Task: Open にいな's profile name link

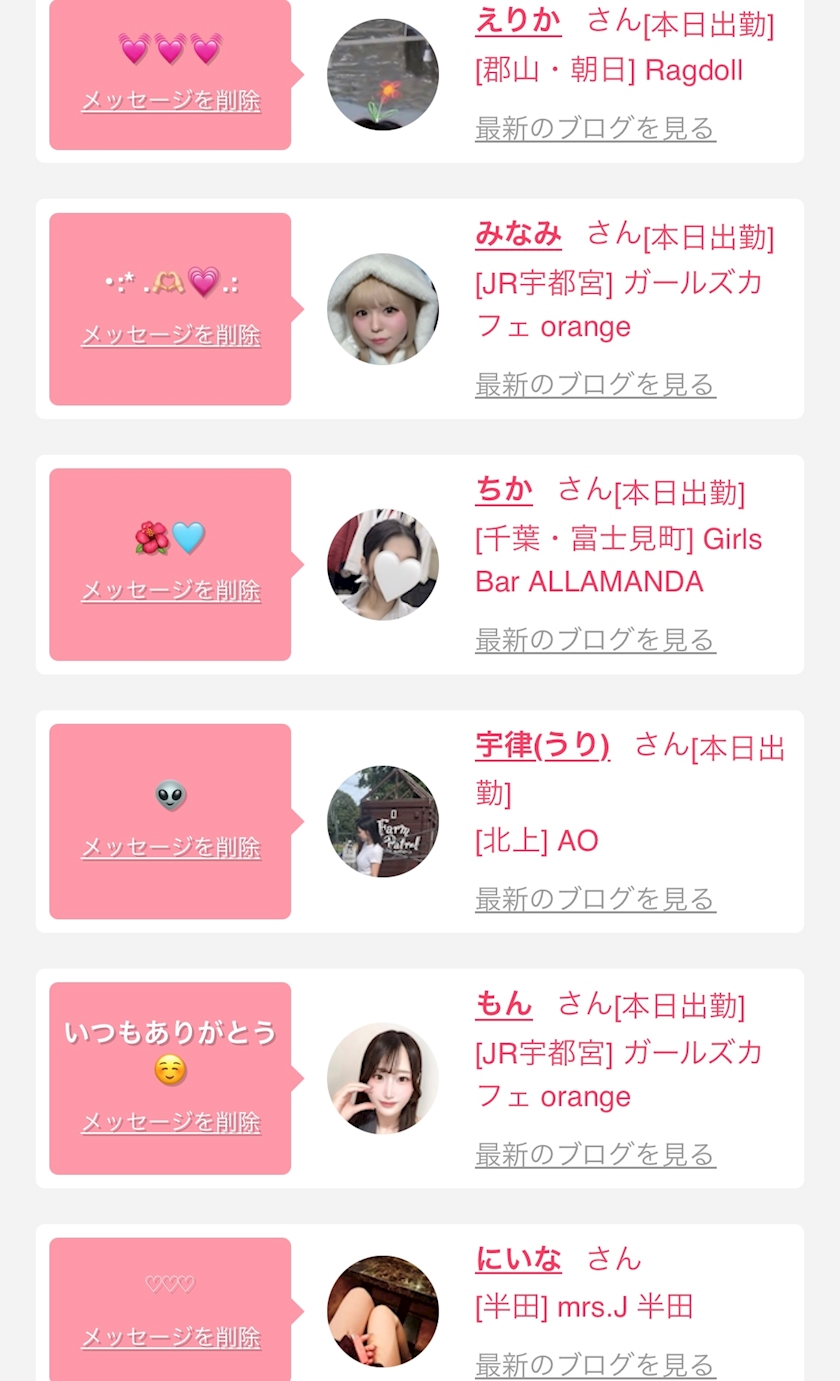Action: pos(518,1259)
